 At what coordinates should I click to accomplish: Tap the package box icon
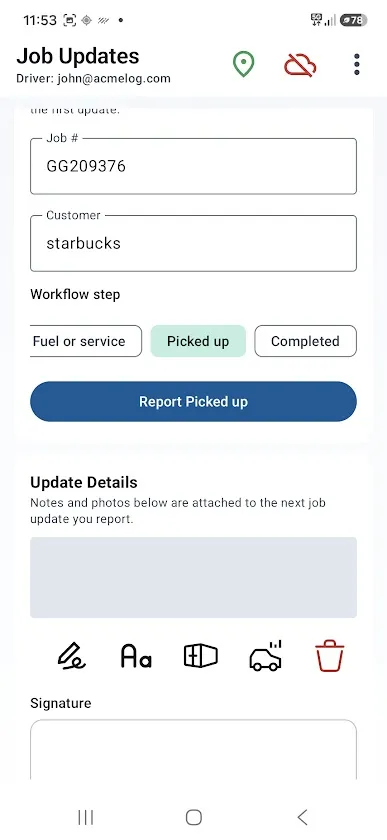201,656
